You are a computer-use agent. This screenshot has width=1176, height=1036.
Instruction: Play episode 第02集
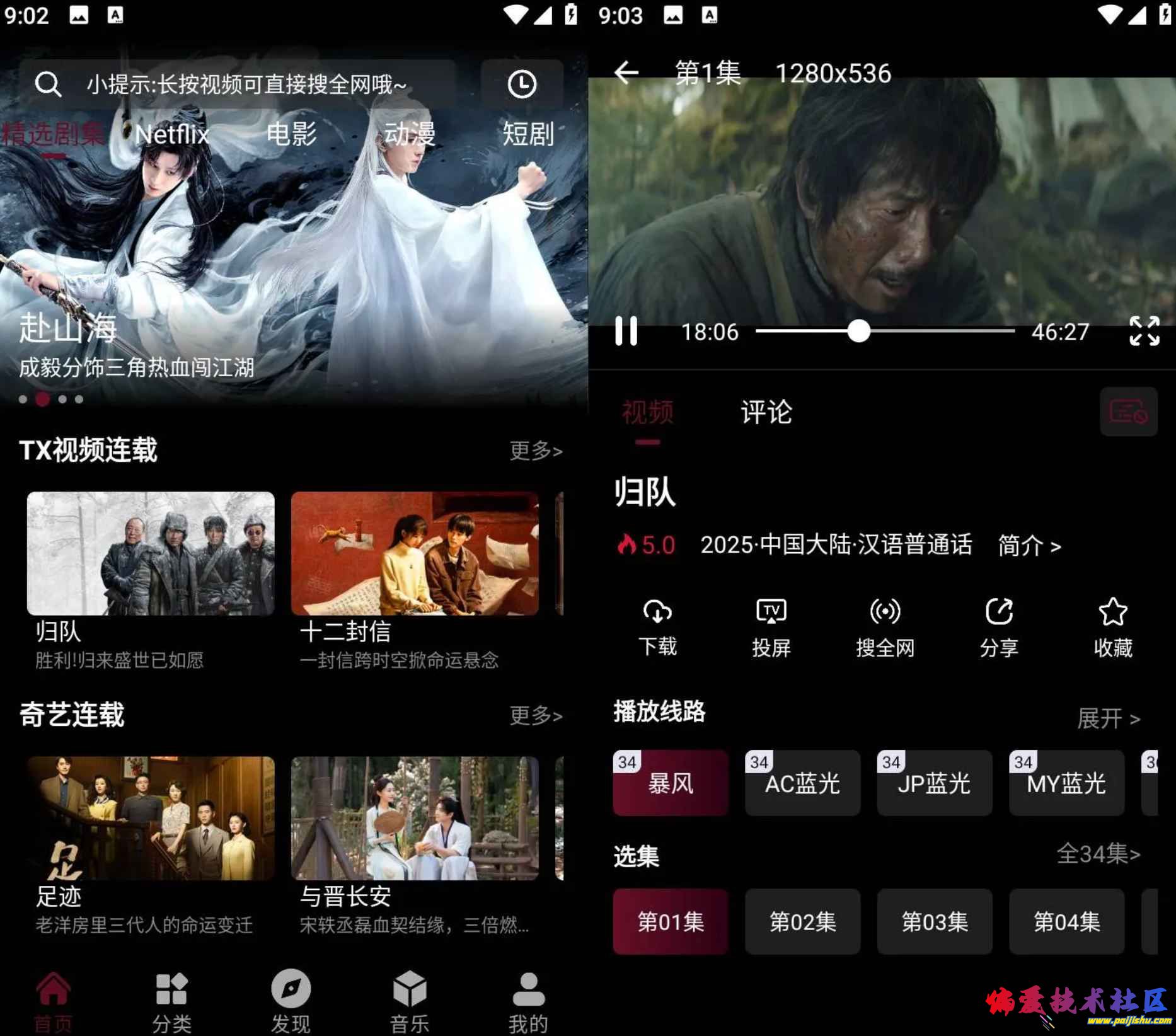pyautogui.click(x=802, y=922)
